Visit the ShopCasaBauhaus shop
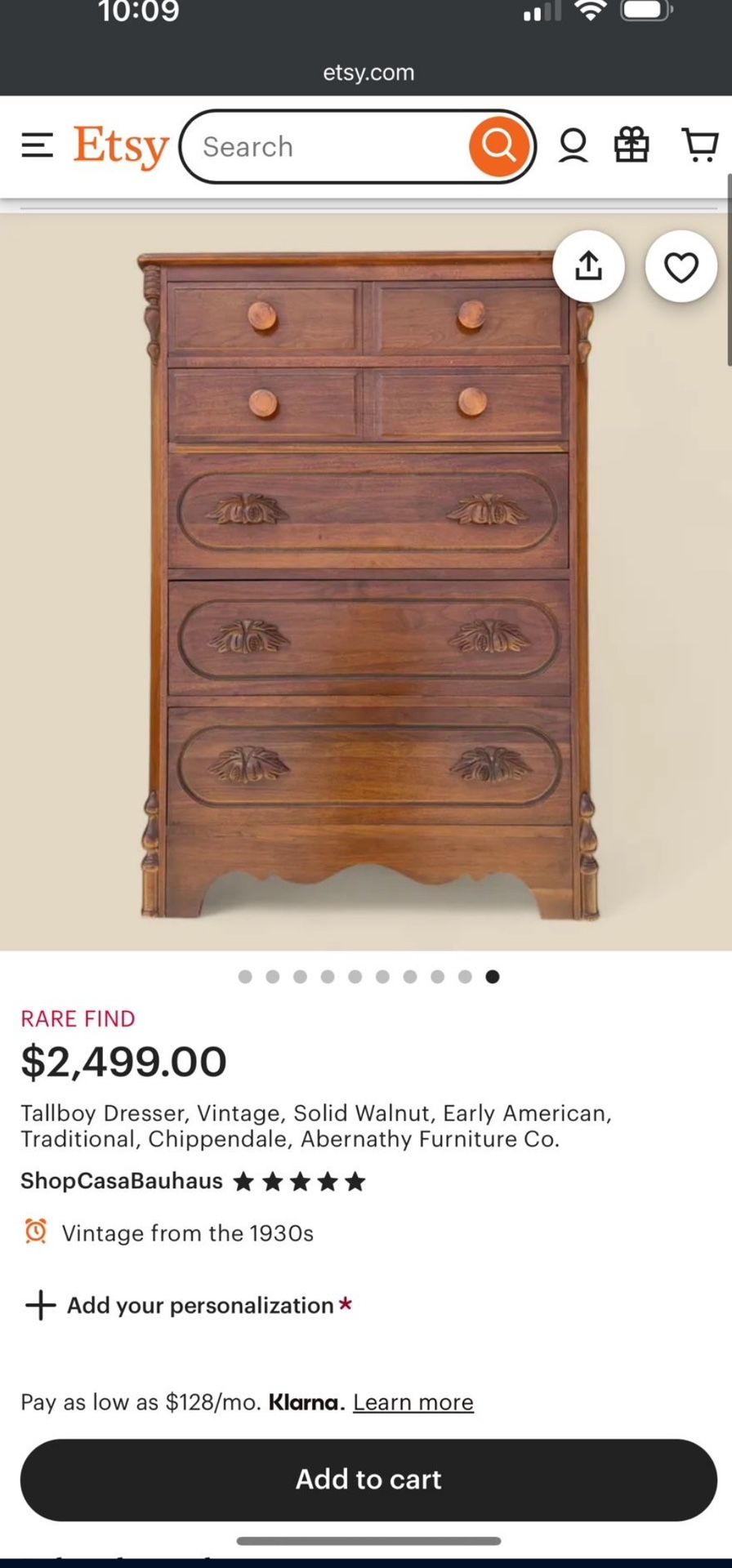732x1568 pixels. 122,1181
